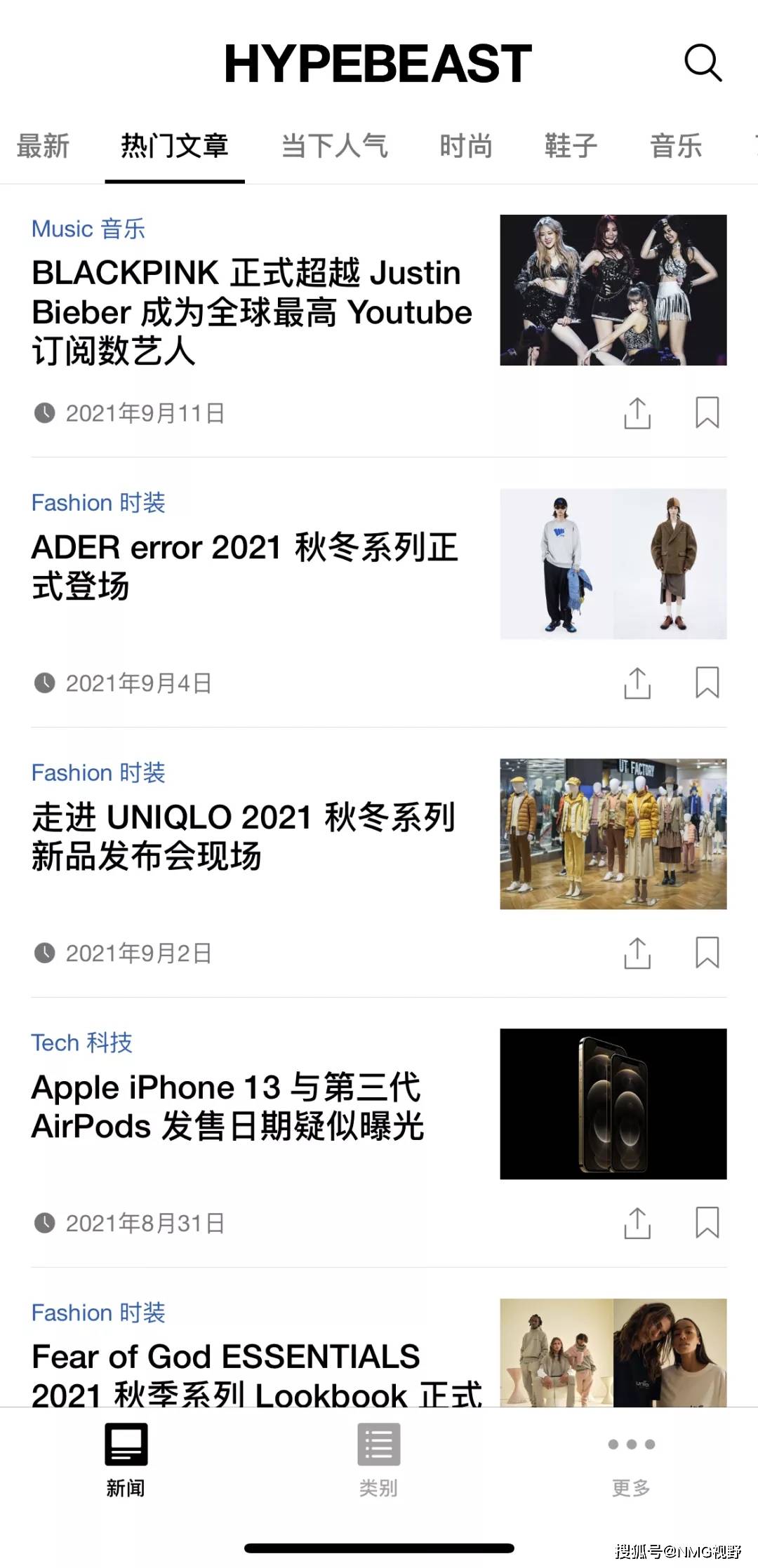758x1568 pixels.
Task: Open the Tech 科技 category link
Action: click(82, 1043)
